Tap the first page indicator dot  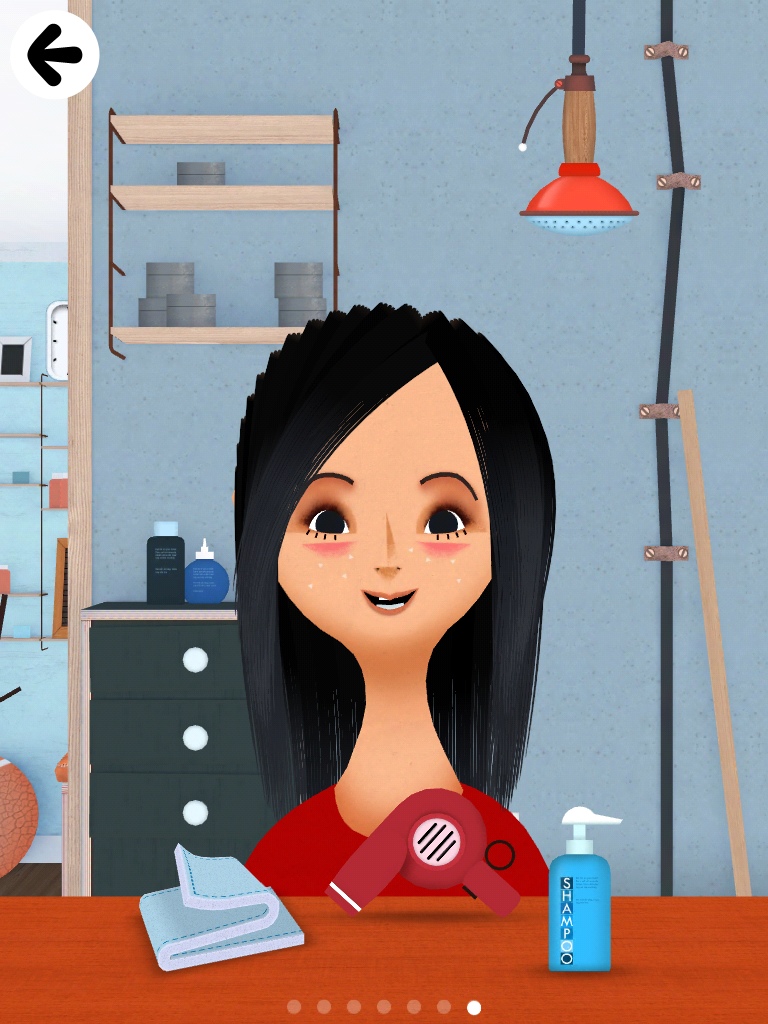(294, 1007)
